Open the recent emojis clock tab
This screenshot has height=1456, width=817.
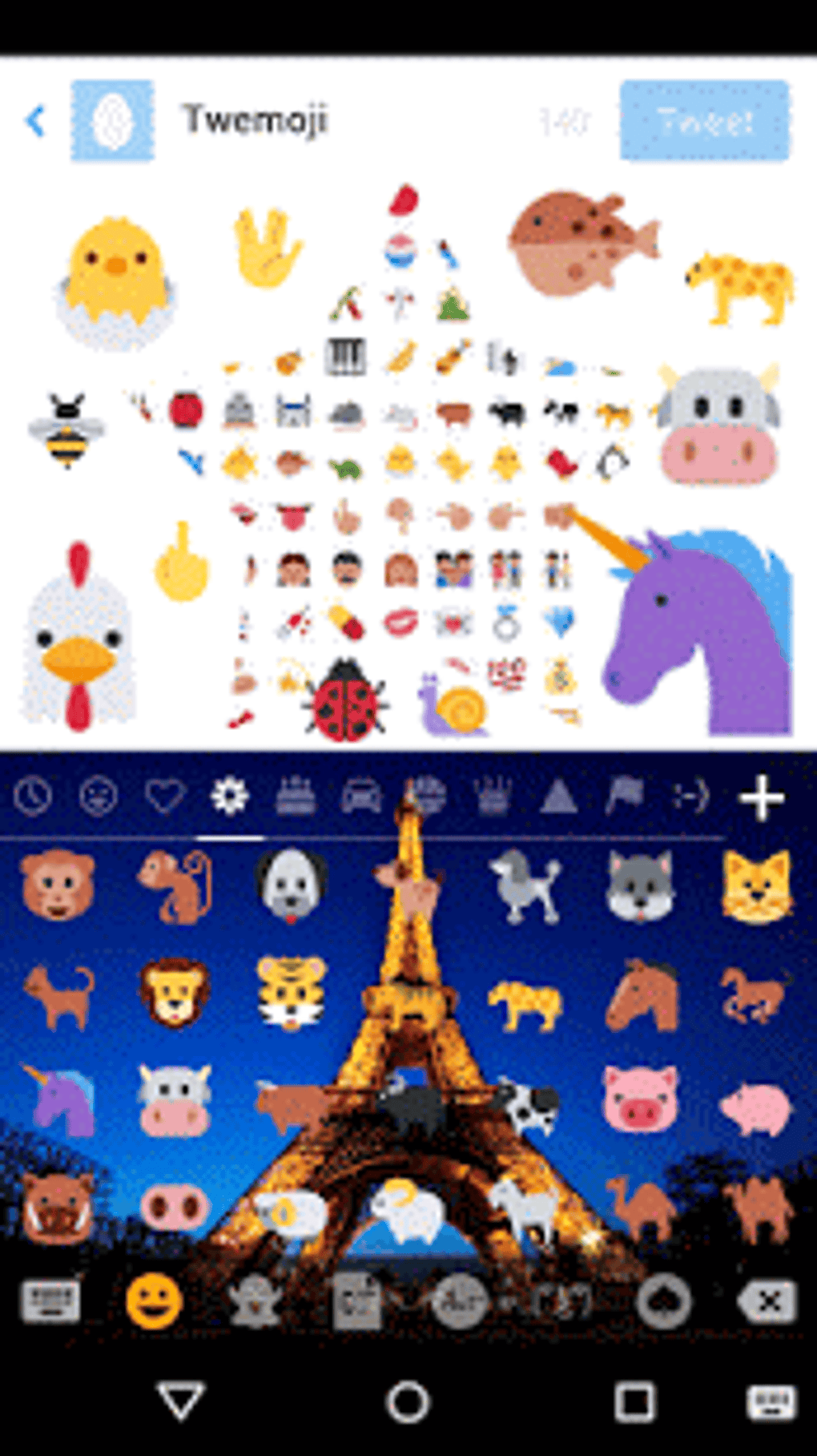pos(33,797)
